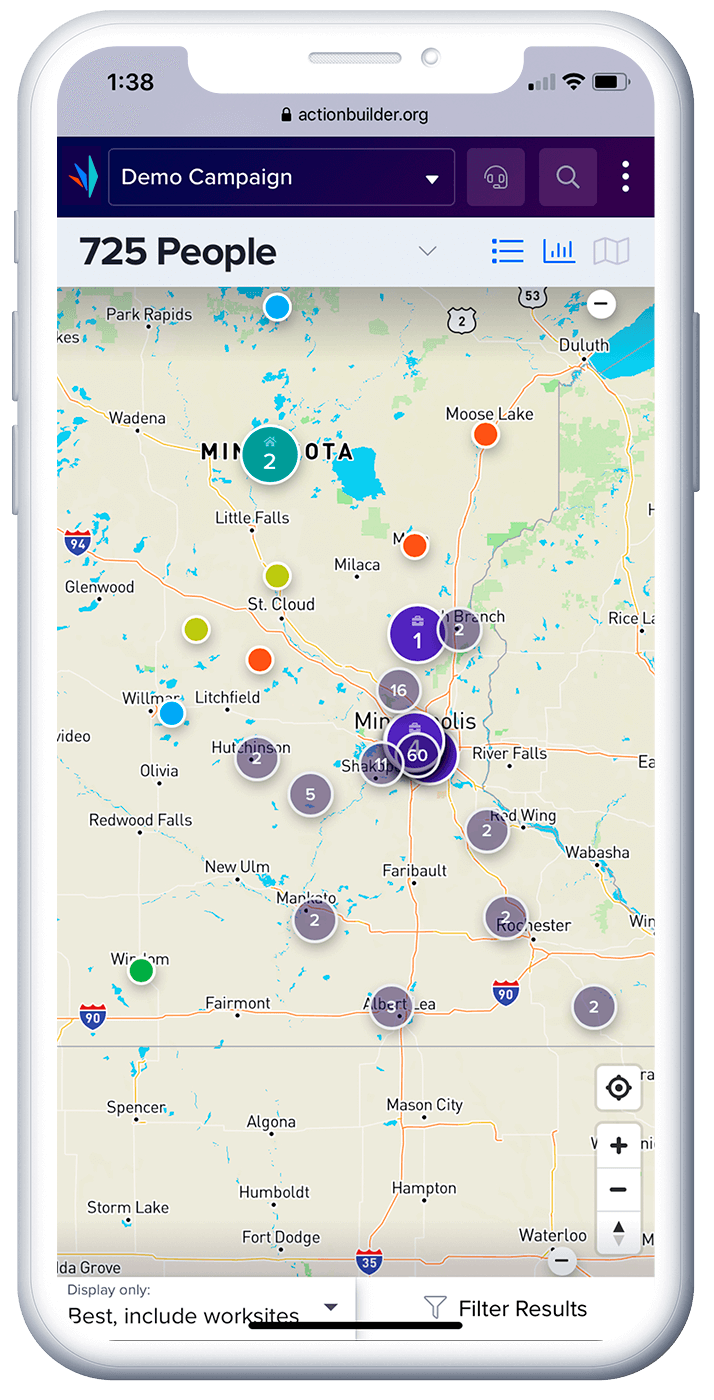This screenshot has height=1400, width=714.
Task: Switch to the map view
Action: click(611, 251)
